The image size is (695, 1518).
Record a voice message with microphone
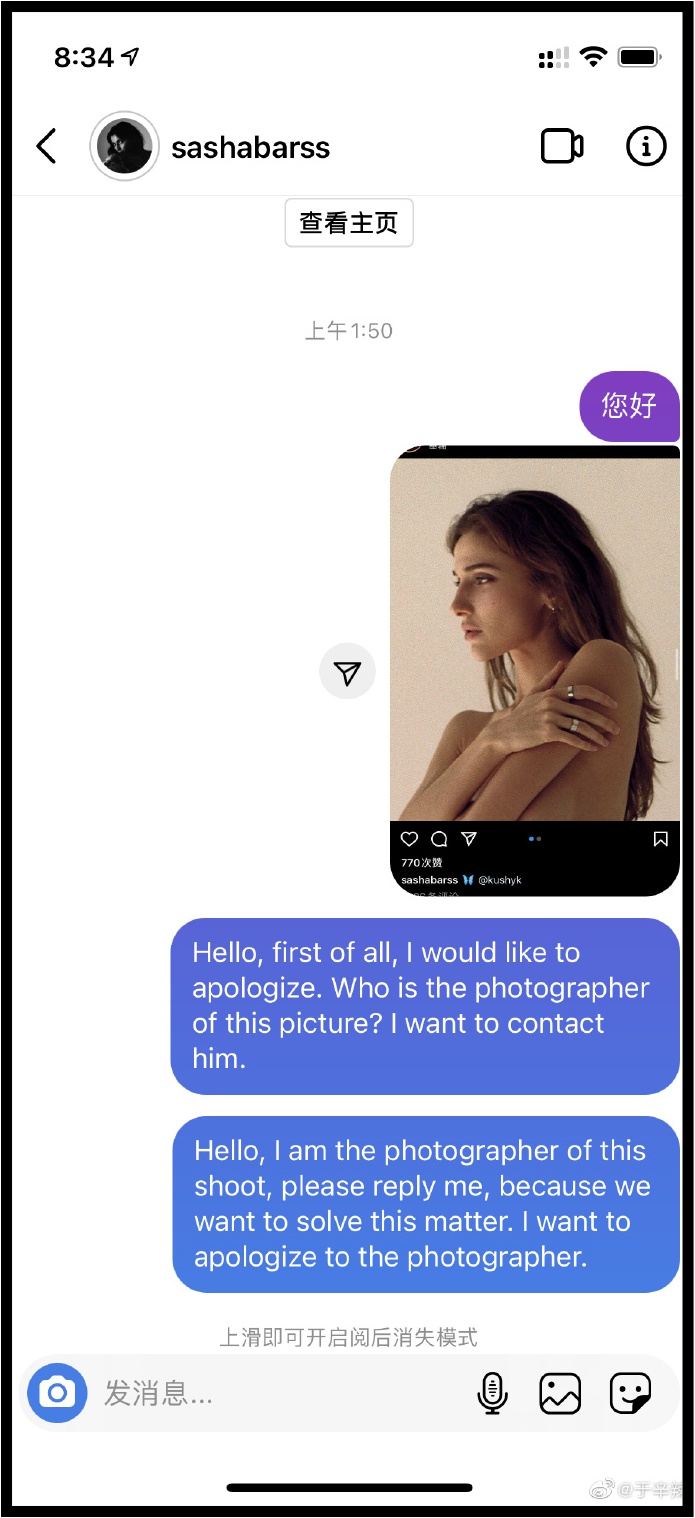pos(492,1392)
